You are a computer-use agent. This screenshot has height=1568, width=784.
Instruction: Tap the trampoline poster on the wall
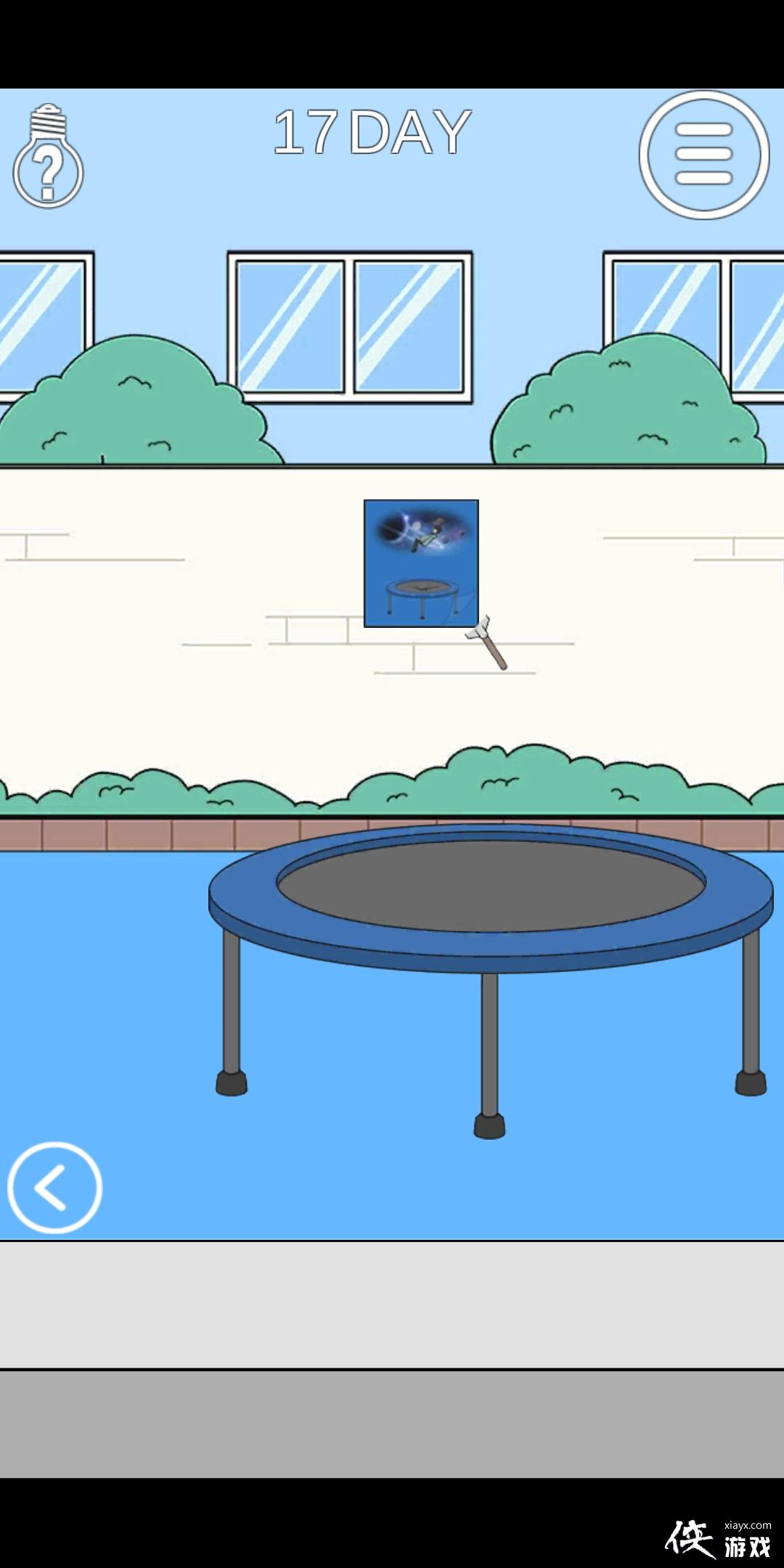pos(420,563)
